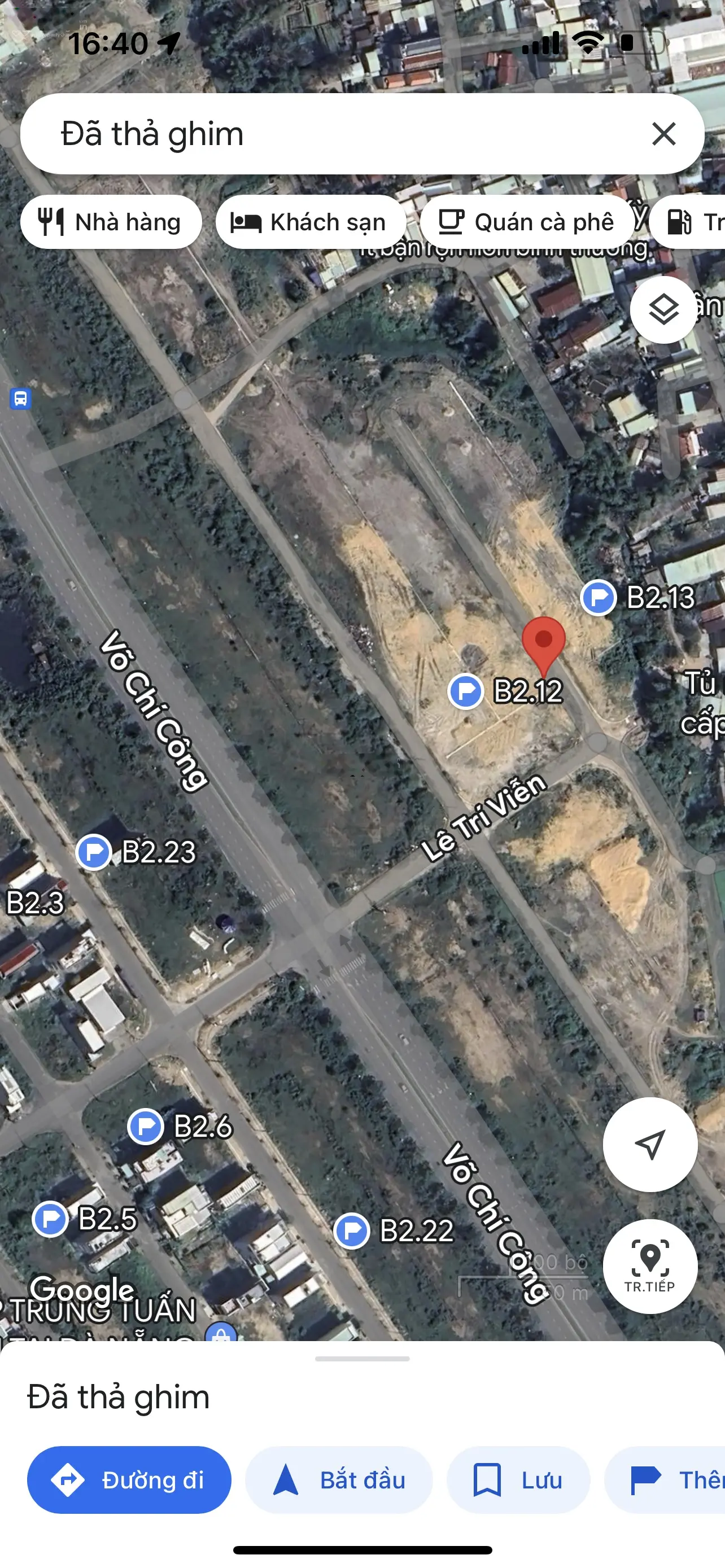Open the map layers button
The width and height of the screenshot is (725, 1568).
point(663,309)
